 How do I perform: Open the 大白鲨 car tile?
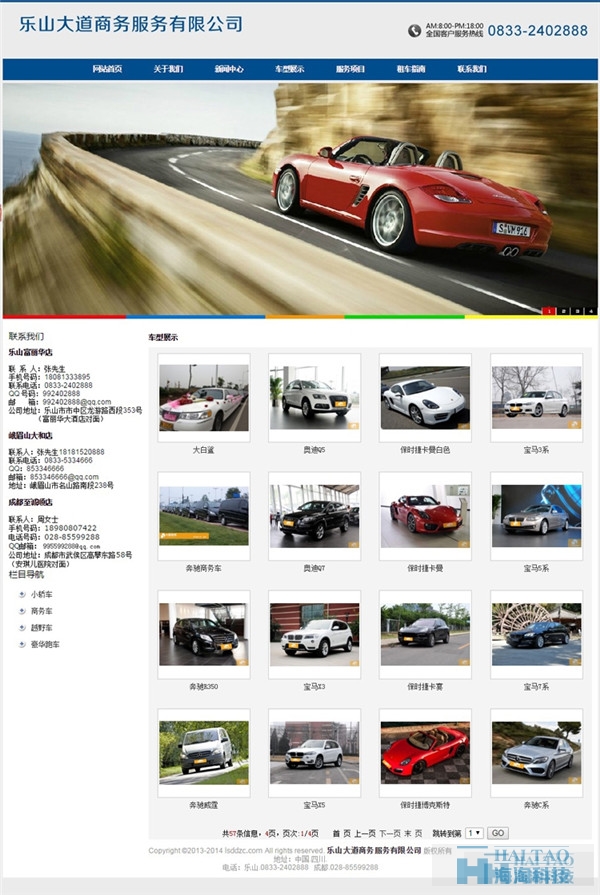tap(204, 397)
